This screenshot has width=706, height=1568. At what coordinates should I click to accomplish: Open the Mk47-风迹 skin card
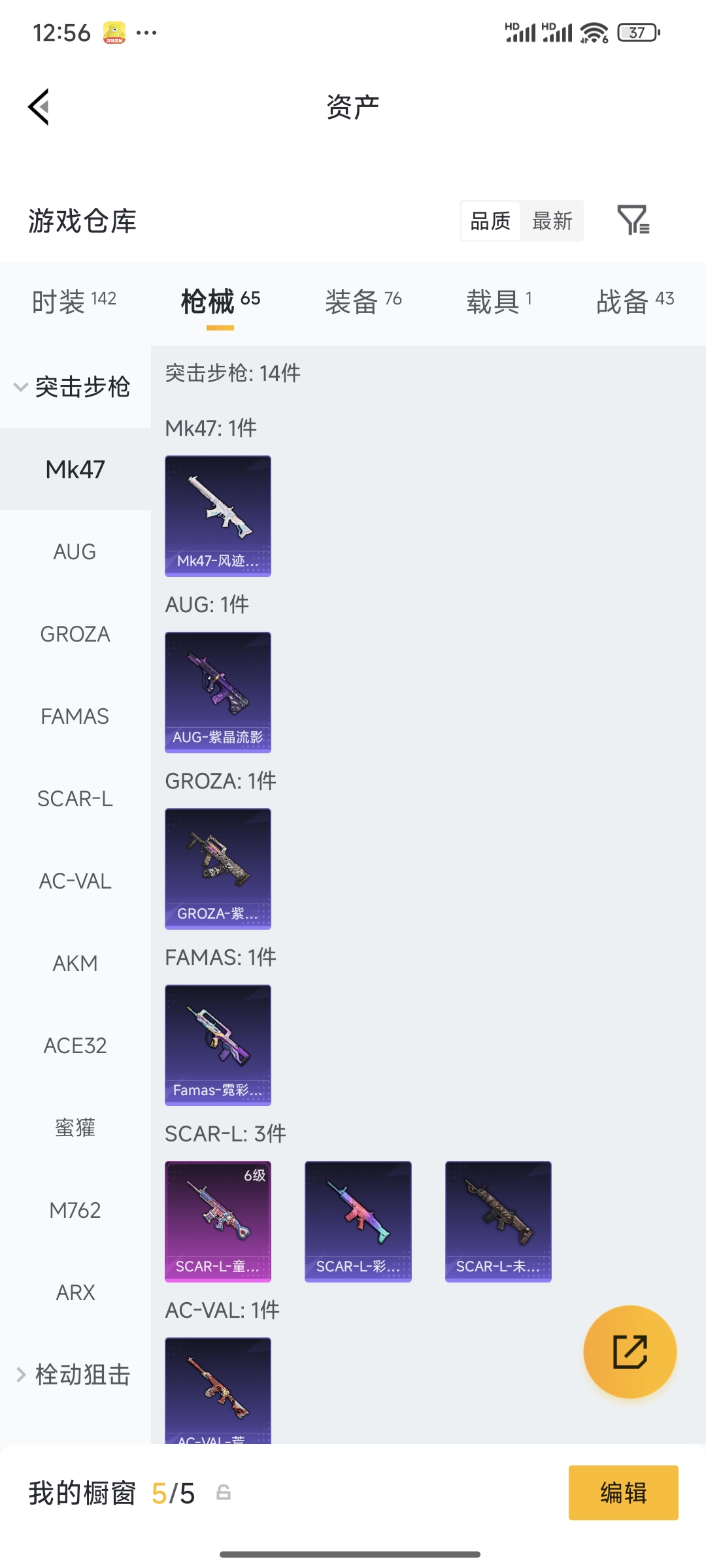coord(218,515)
